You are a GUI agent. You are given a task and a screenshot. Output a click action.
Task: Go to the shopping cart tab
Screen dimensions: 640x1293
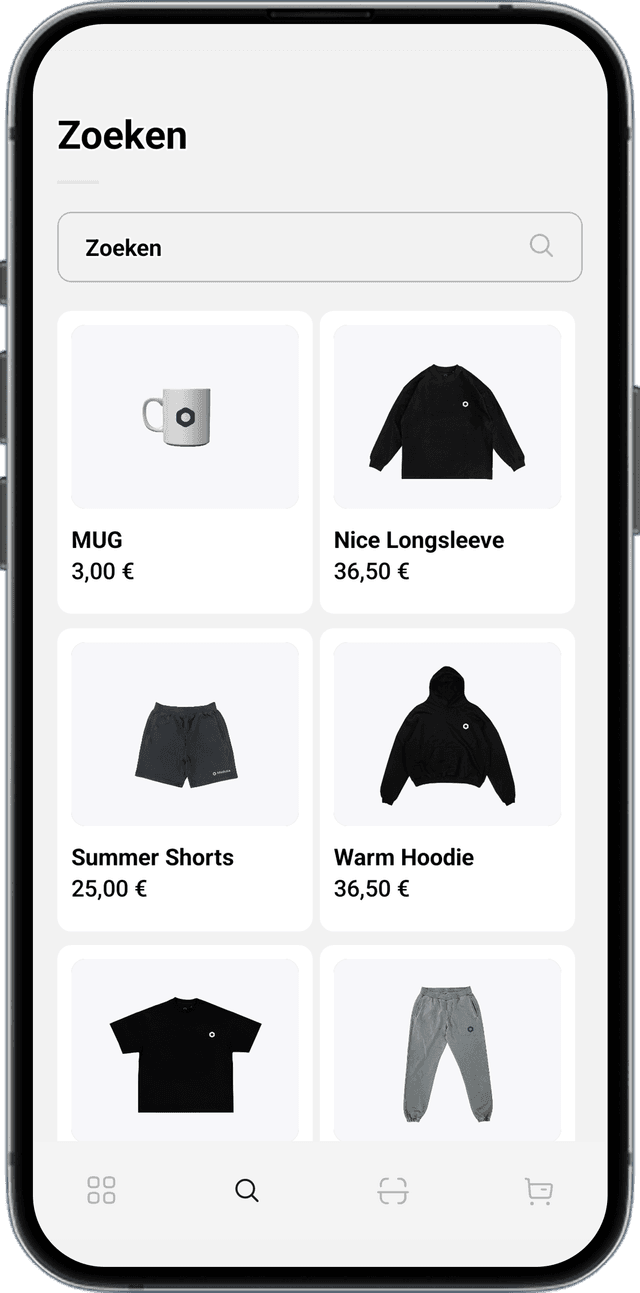coord(538,1190)
